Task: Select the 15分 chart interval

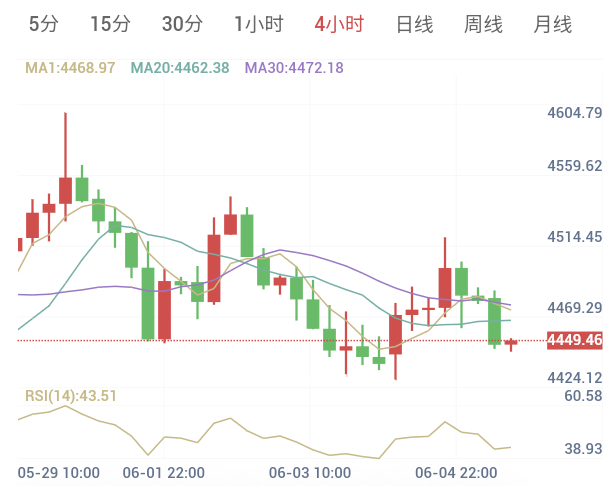Action: coord(110,24)
